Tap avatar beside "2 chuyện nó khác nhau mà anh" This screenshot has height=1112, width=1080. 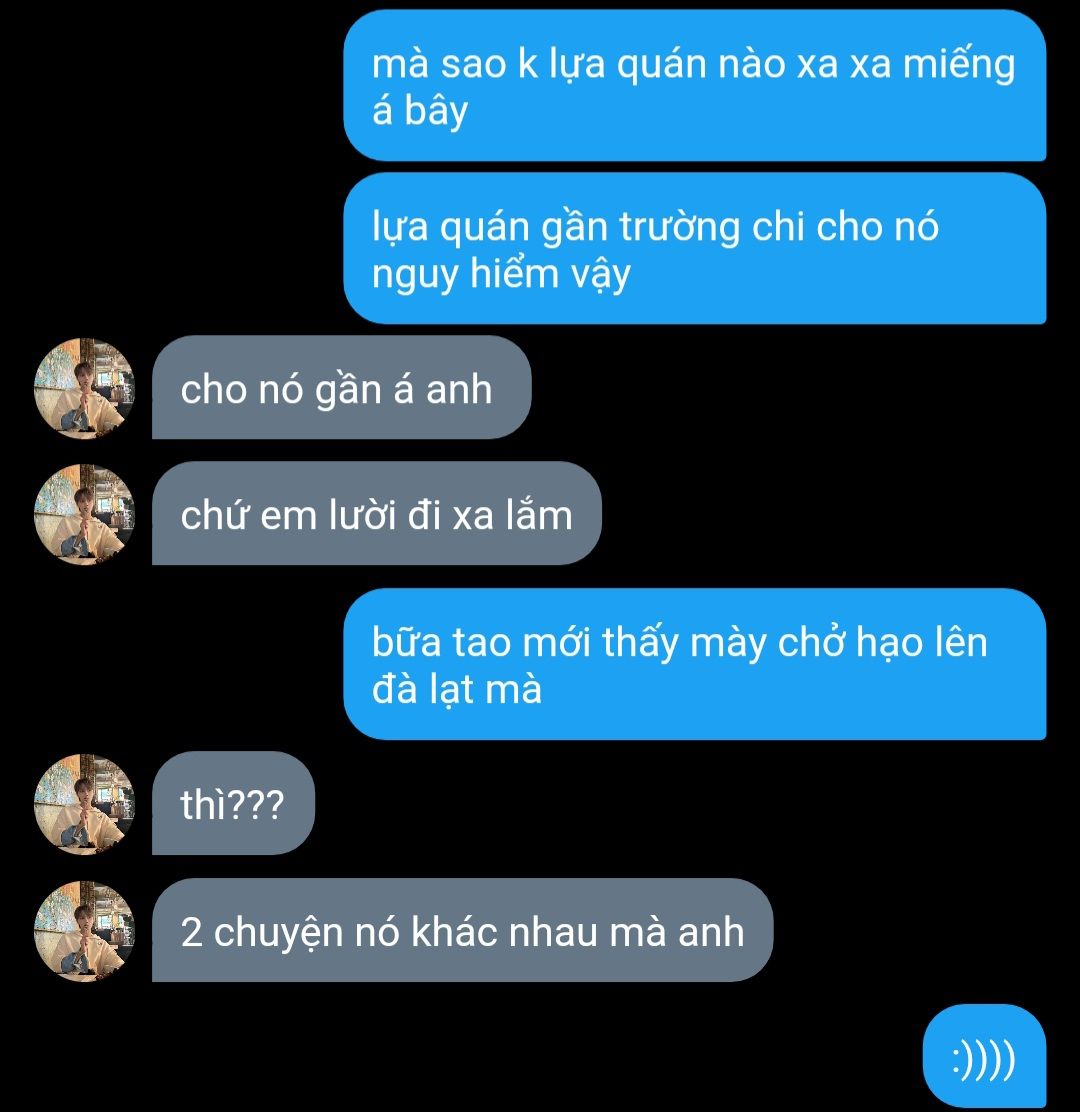click(84, 931)
